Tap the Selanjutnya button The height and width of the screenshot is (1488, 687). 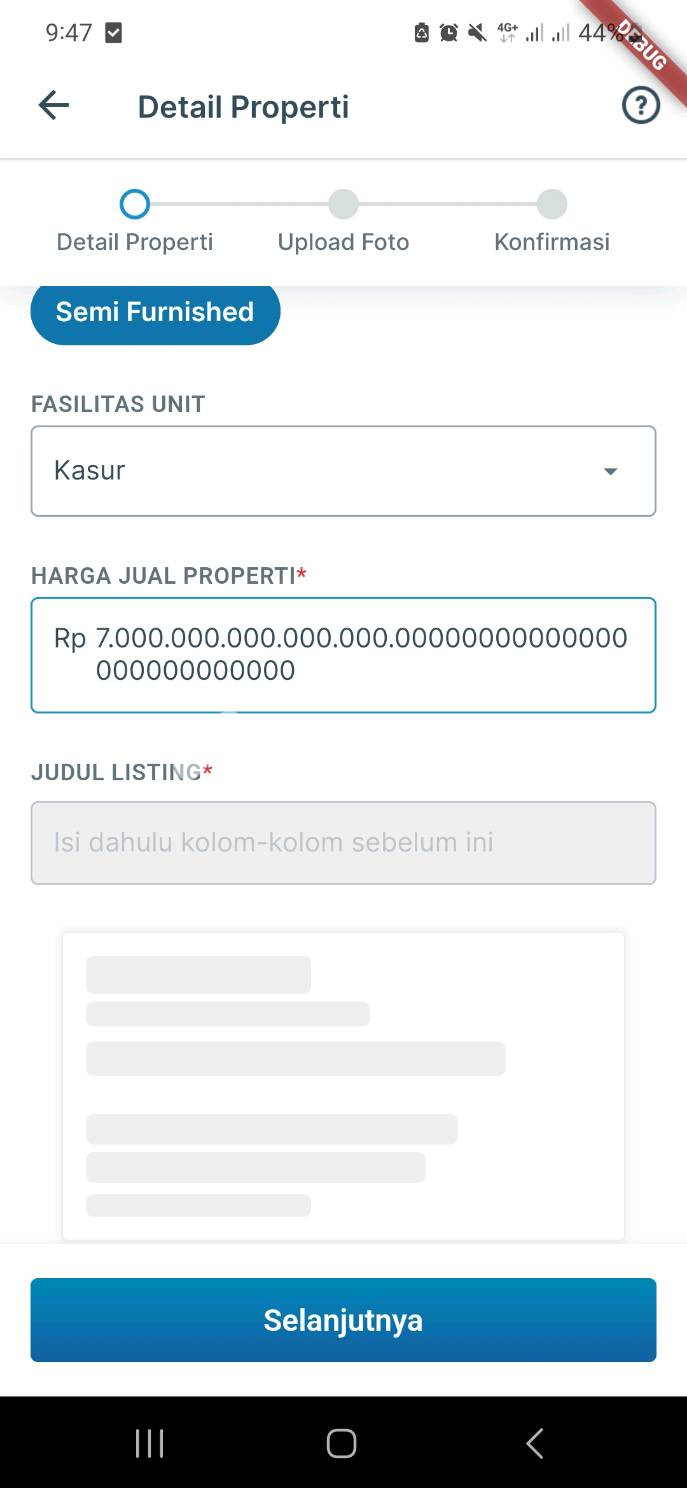(343, 1320)
